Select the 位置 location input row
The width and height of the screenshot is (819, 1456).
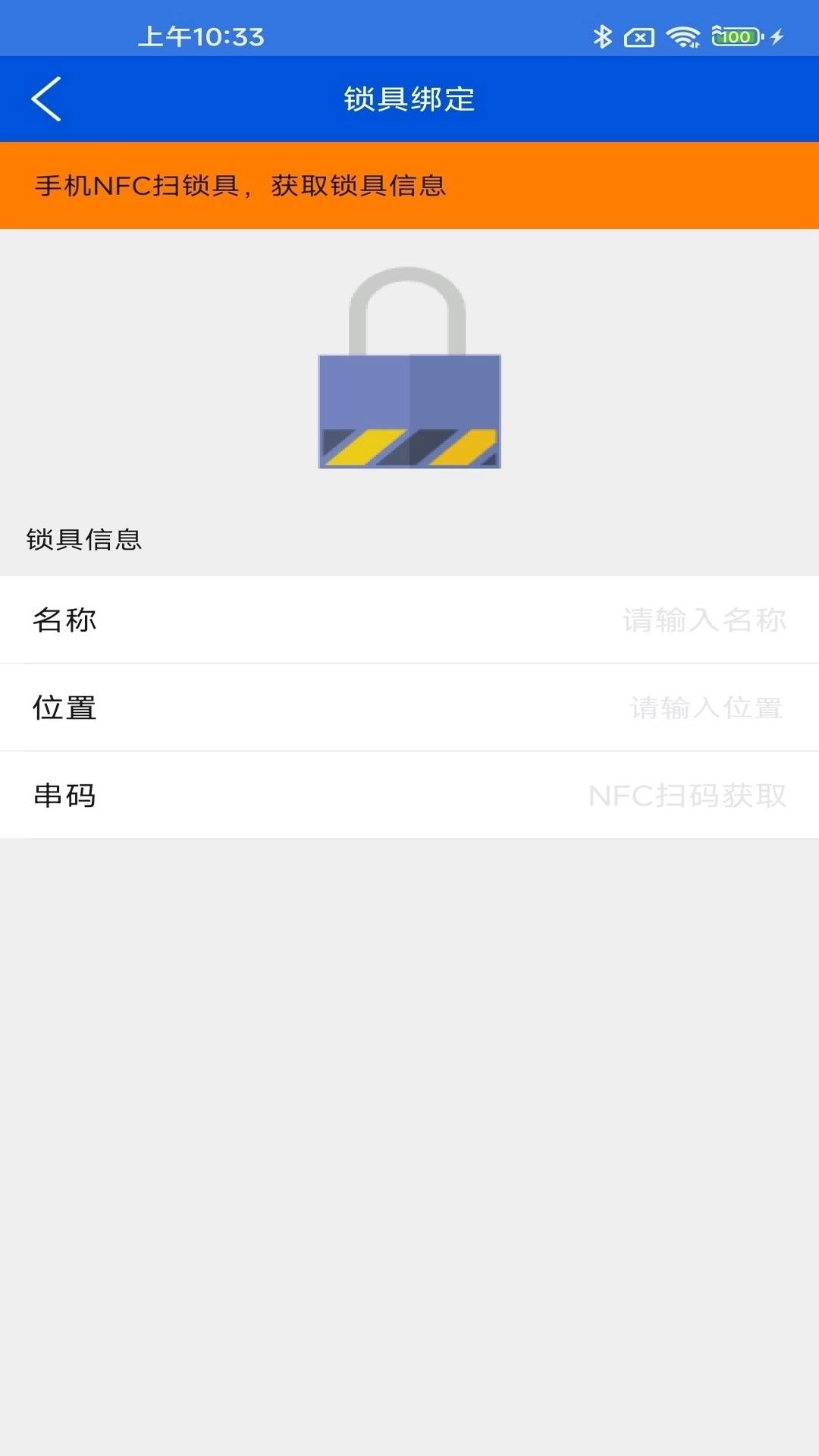click(x=409, y=708)
